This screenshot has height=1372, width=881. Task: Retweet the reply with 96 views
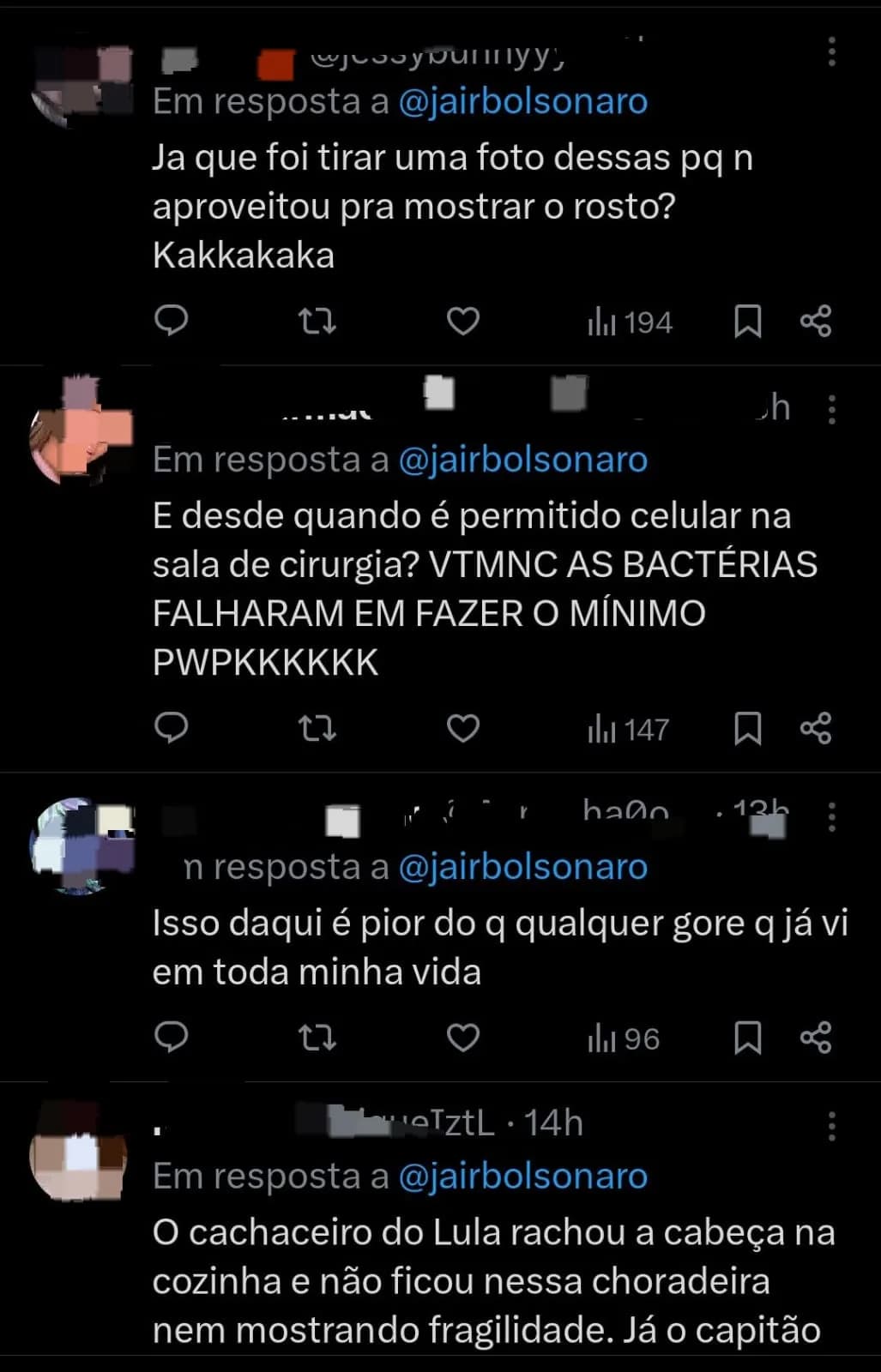coord(317,1038)
